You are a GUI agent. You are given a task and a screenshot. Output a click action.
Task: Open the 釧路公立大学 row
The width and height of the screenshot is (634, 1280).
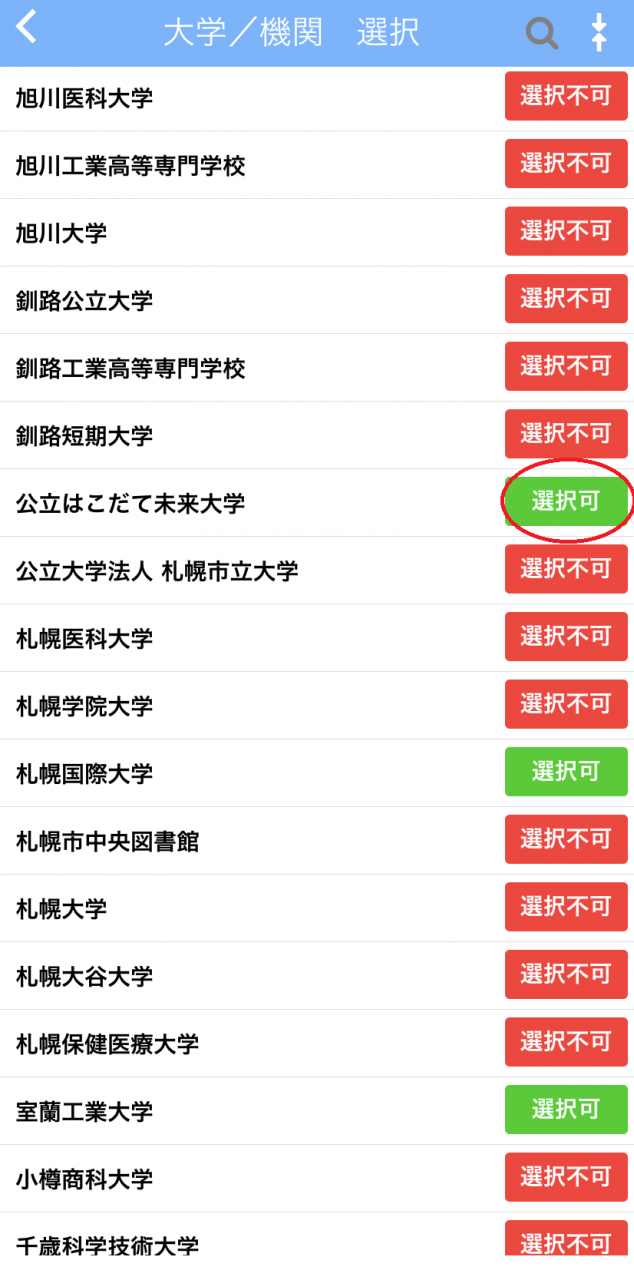tap(317, 300)
